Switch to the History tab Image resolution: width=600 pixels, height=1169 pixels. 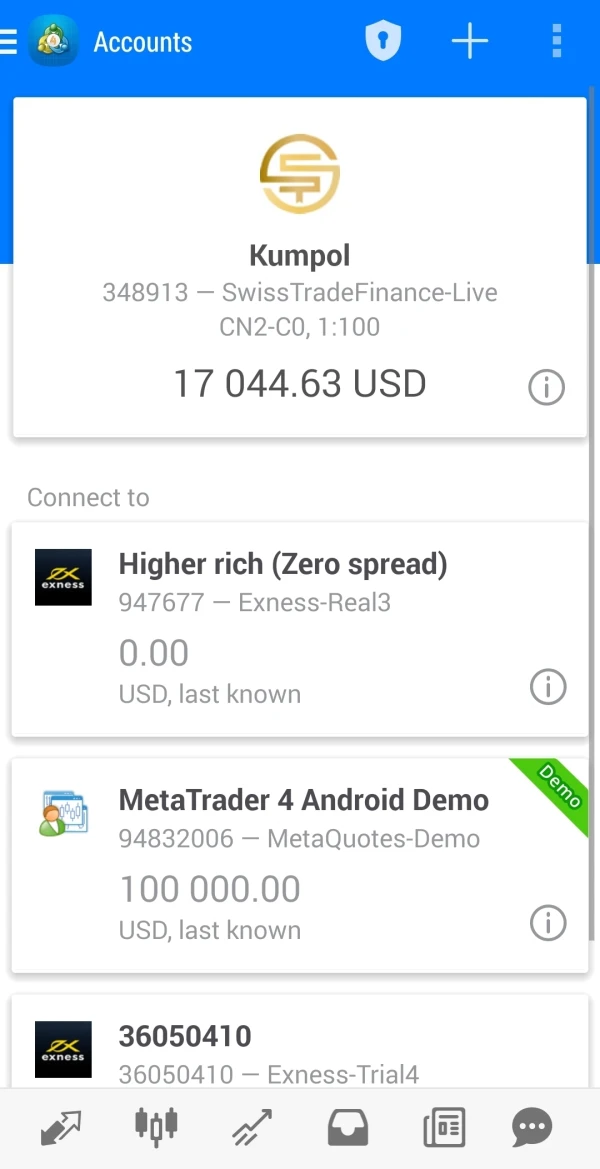point(347,1128)
